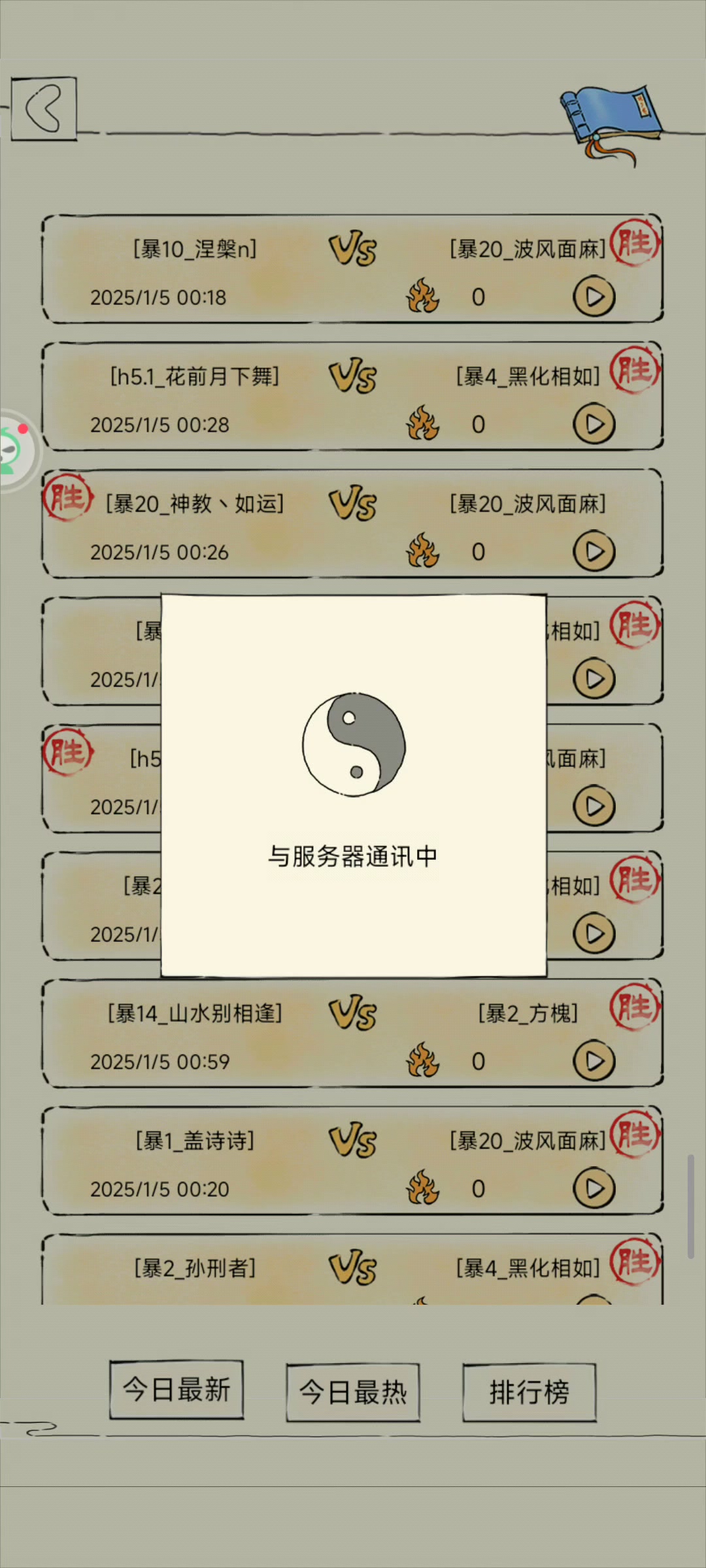Play replay of 暴14_山水别相逢 vs 暴2_方槐
The width and height of the screenshot is (706, 1568).
pyautogui.click(x=594, y=1061)
